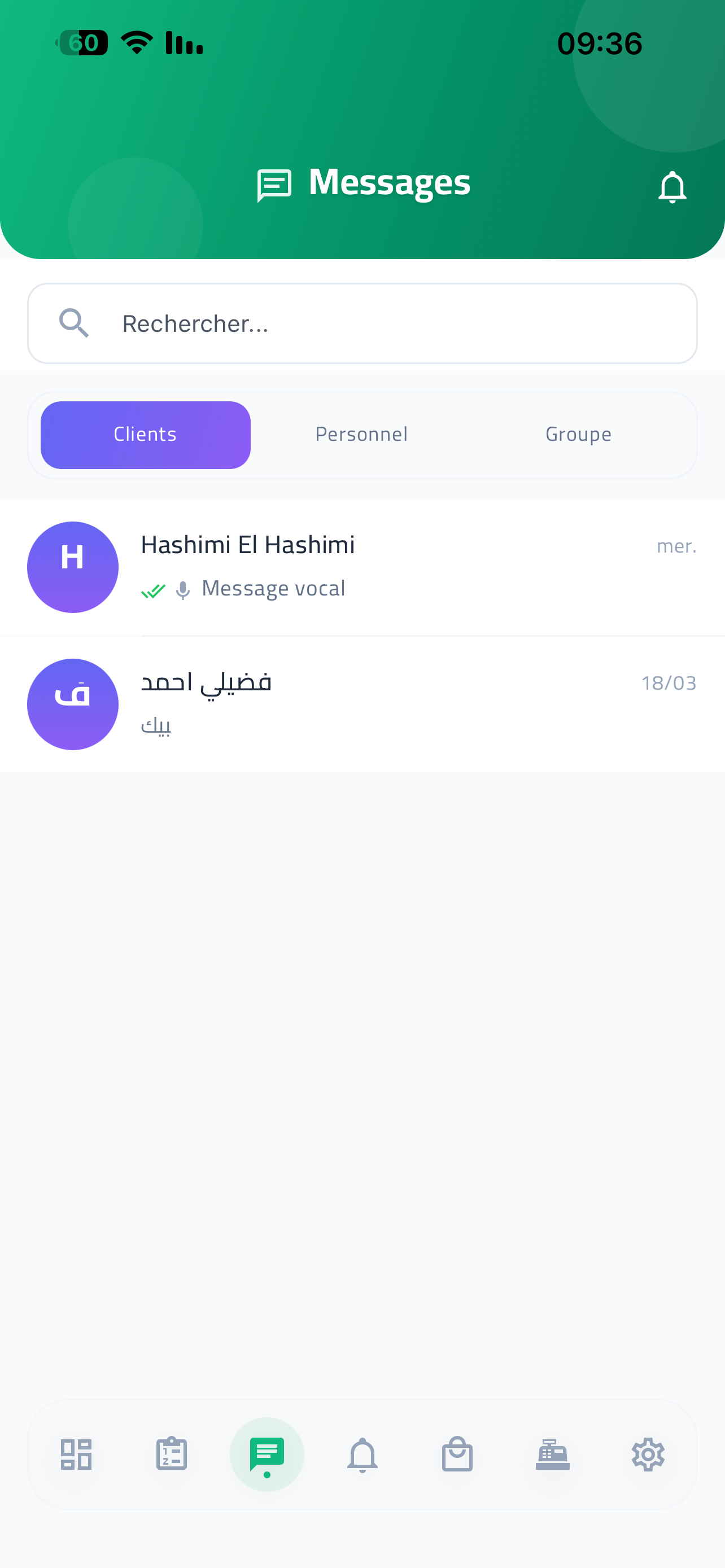The height and width of the screenshot is (1568, 725).
Task: Switch to the Personnel filter
Action: (x=361, y=435)
